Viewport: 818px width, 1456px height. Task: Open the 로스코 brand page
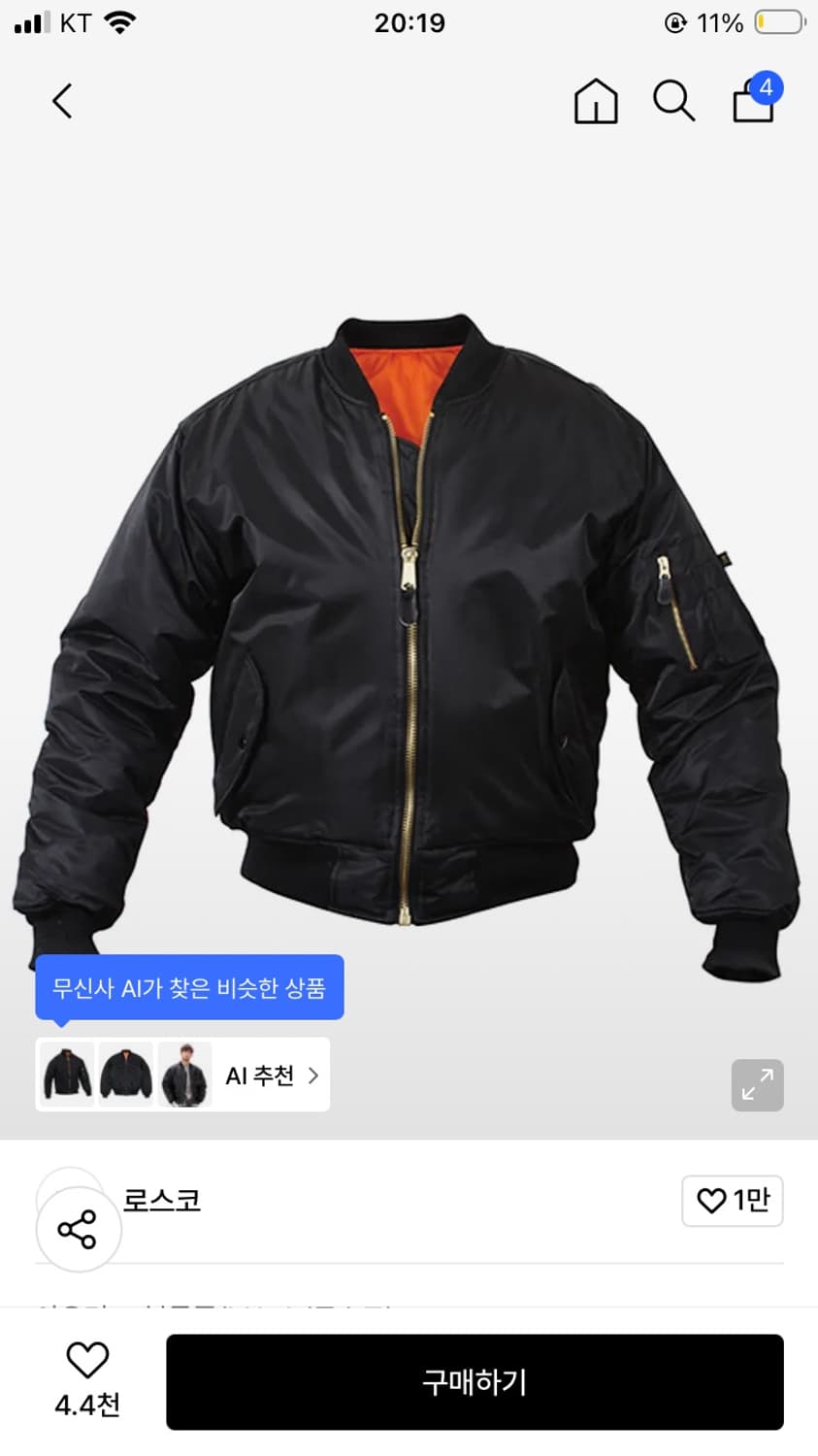click(163, 1201)
